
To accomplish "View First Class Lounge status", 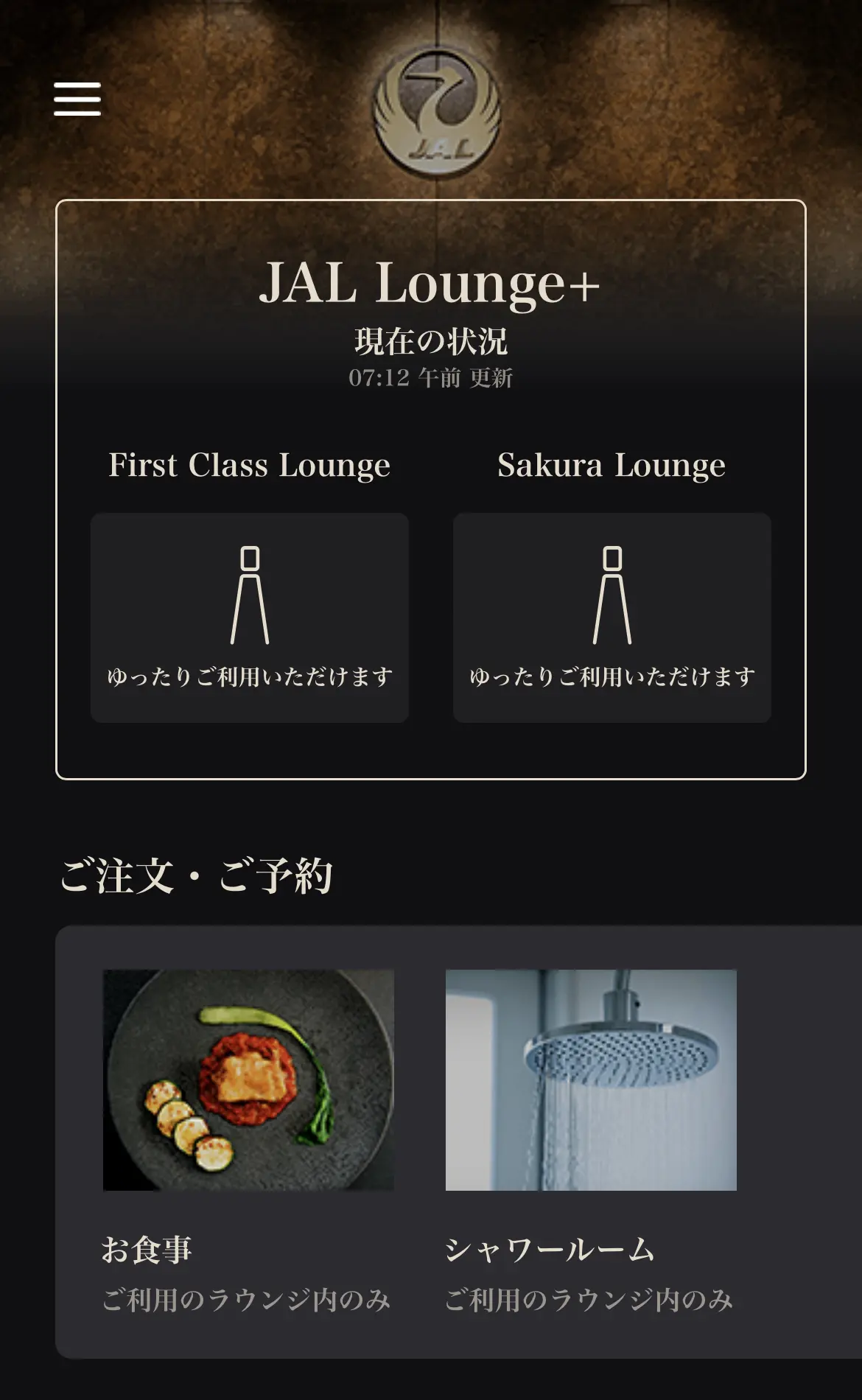I will 249,617.
